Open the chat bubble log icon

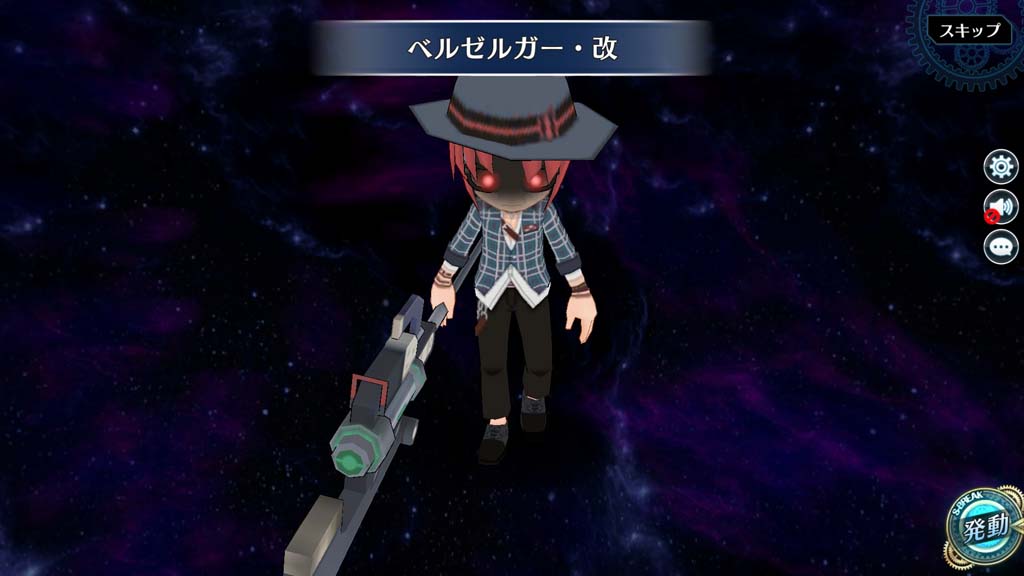point(1001,246)
